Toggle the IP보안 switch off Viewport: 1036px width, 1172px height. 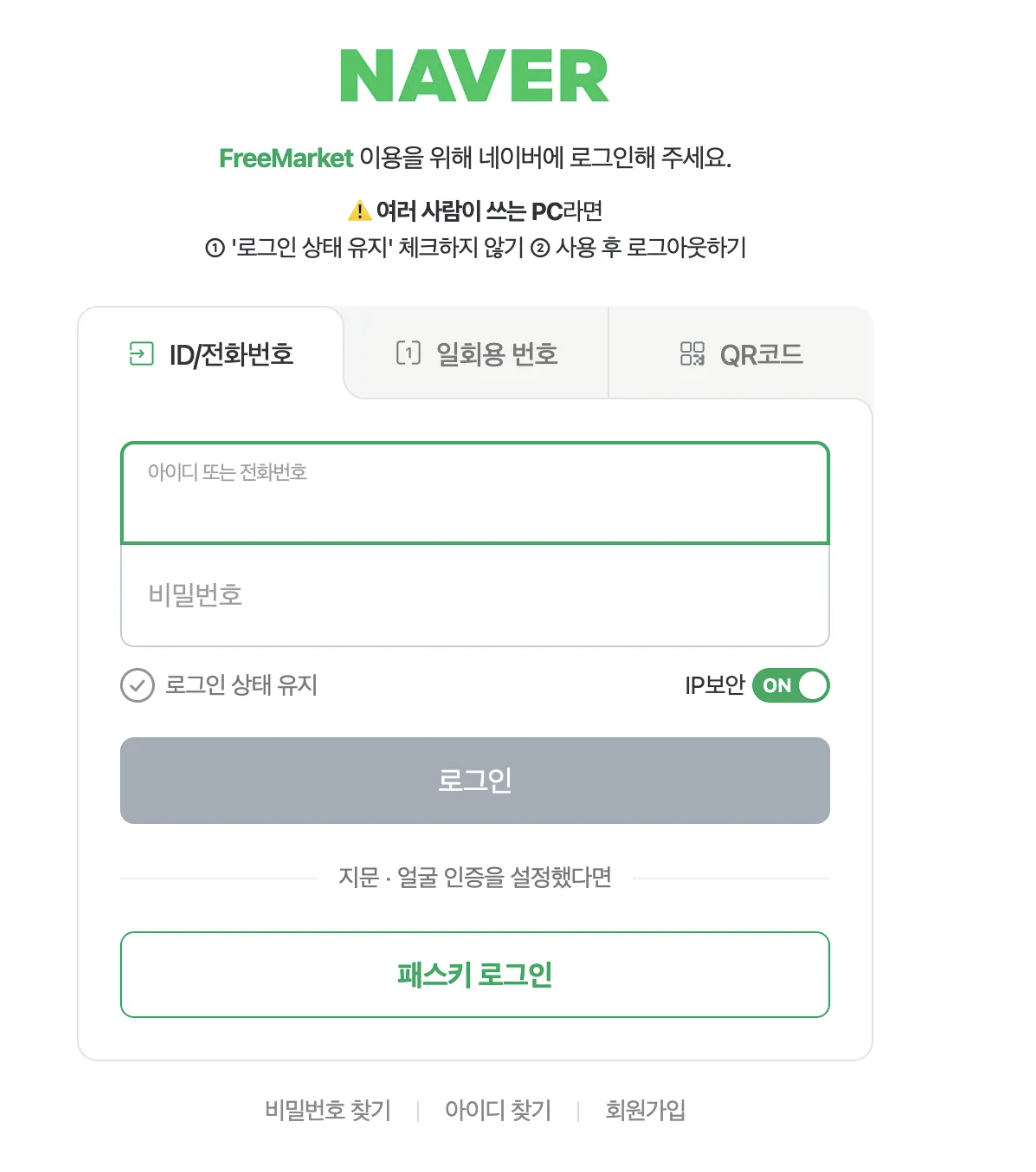(790, 686)
